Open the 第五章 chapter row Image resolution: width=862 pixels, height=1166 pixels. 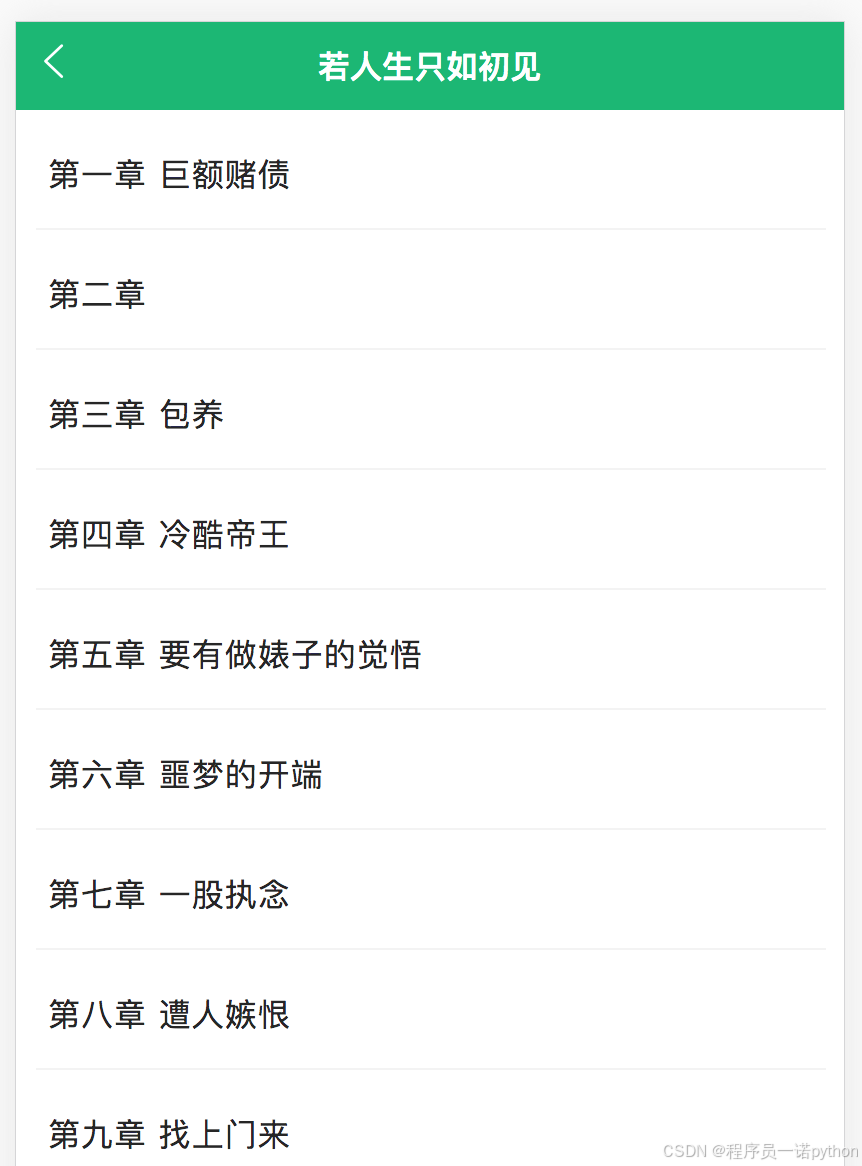click(x=431, y=655)
